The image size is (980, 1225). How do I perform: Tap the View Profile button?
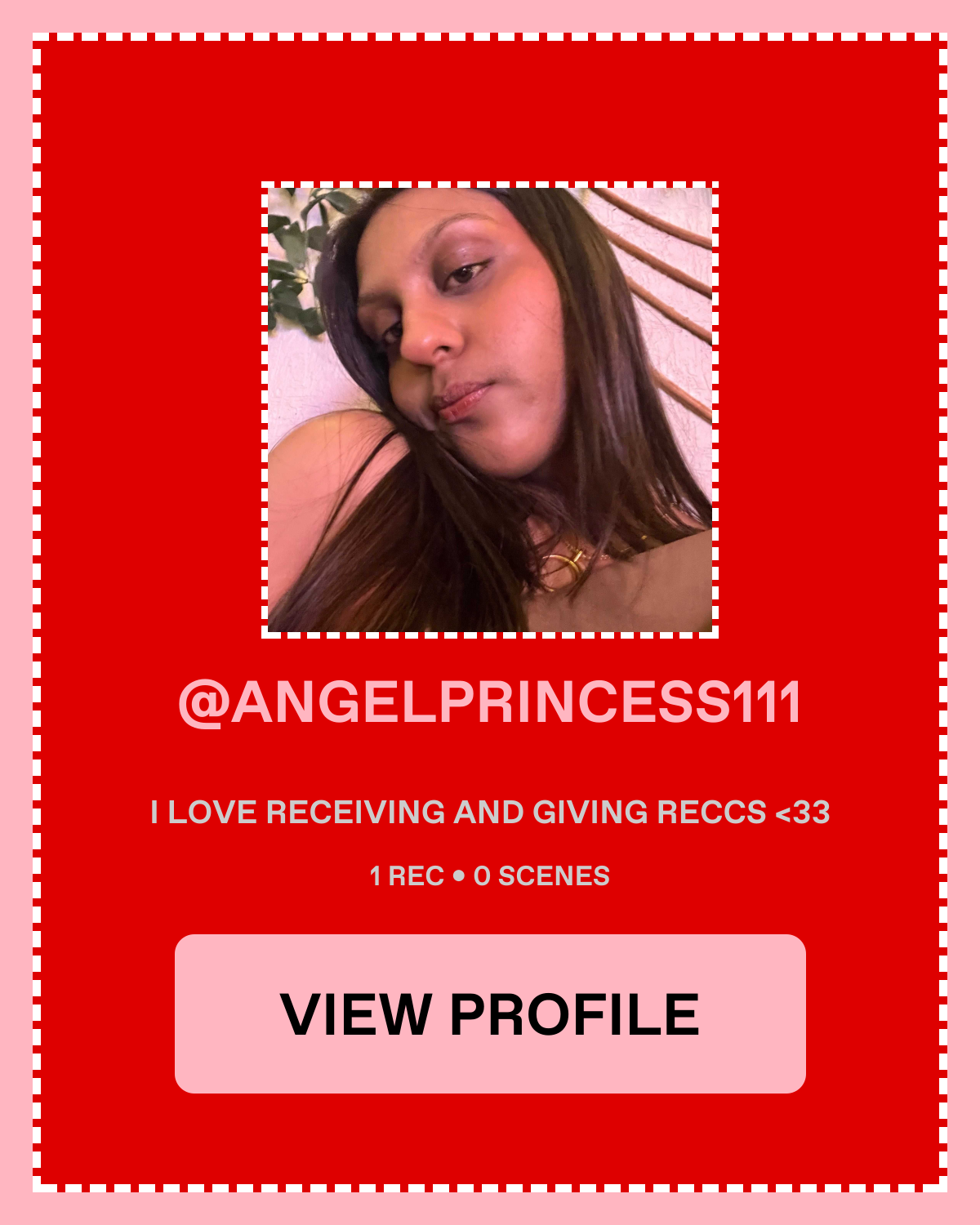point(490,1013)
